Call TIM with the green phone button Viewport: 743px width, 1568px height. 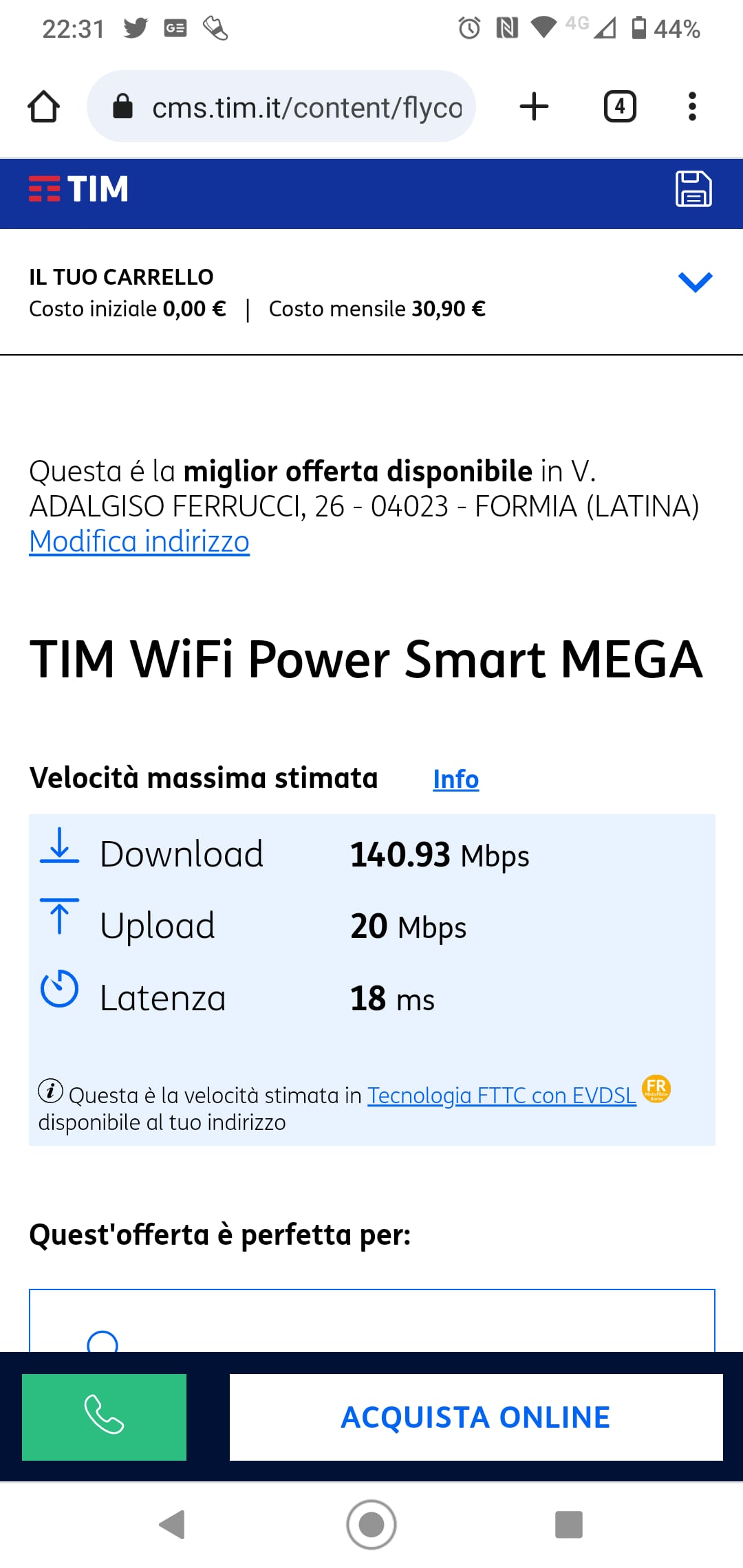tap(104, 1417)
